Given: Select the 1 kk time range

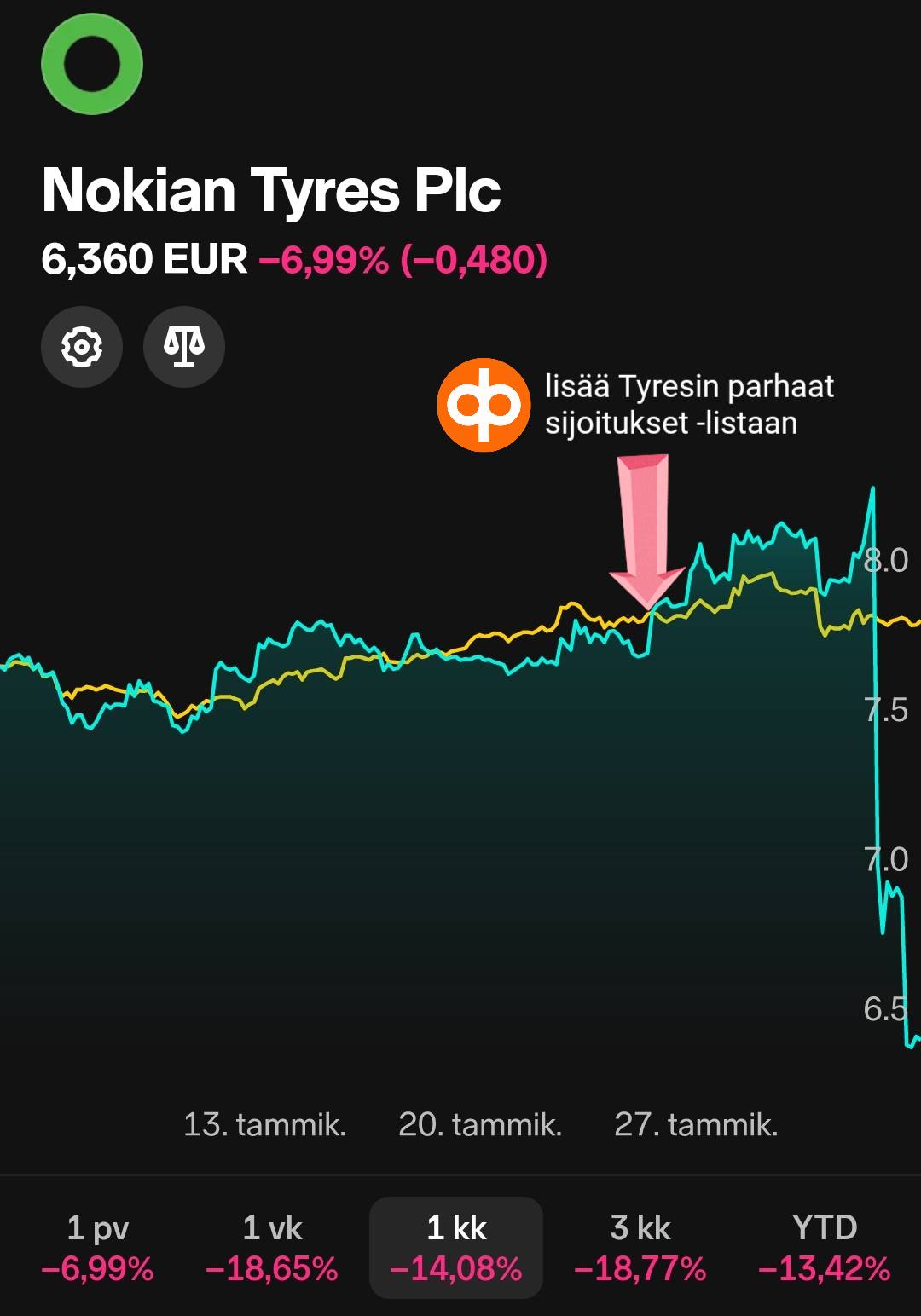Looking at the screenshot, I should tap(456, 1247).
